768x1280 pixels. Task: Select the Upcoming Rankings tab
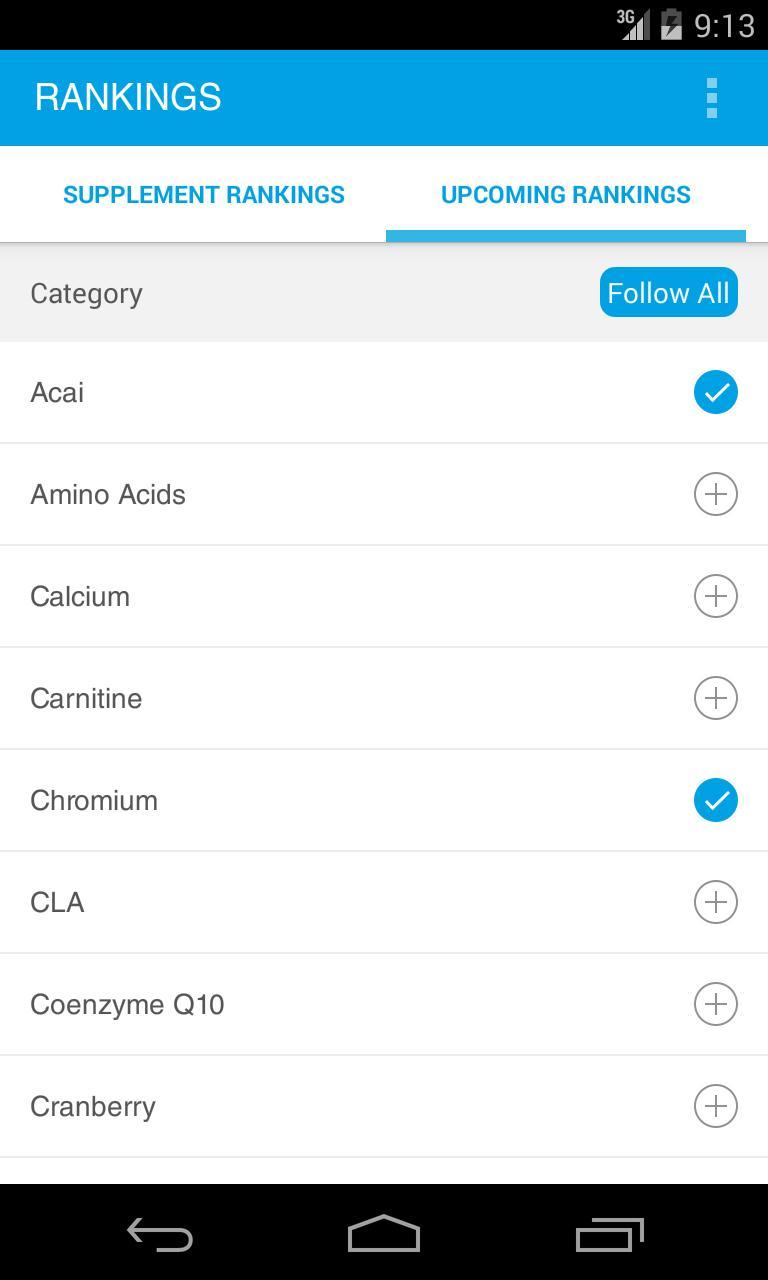click(566, 195)
